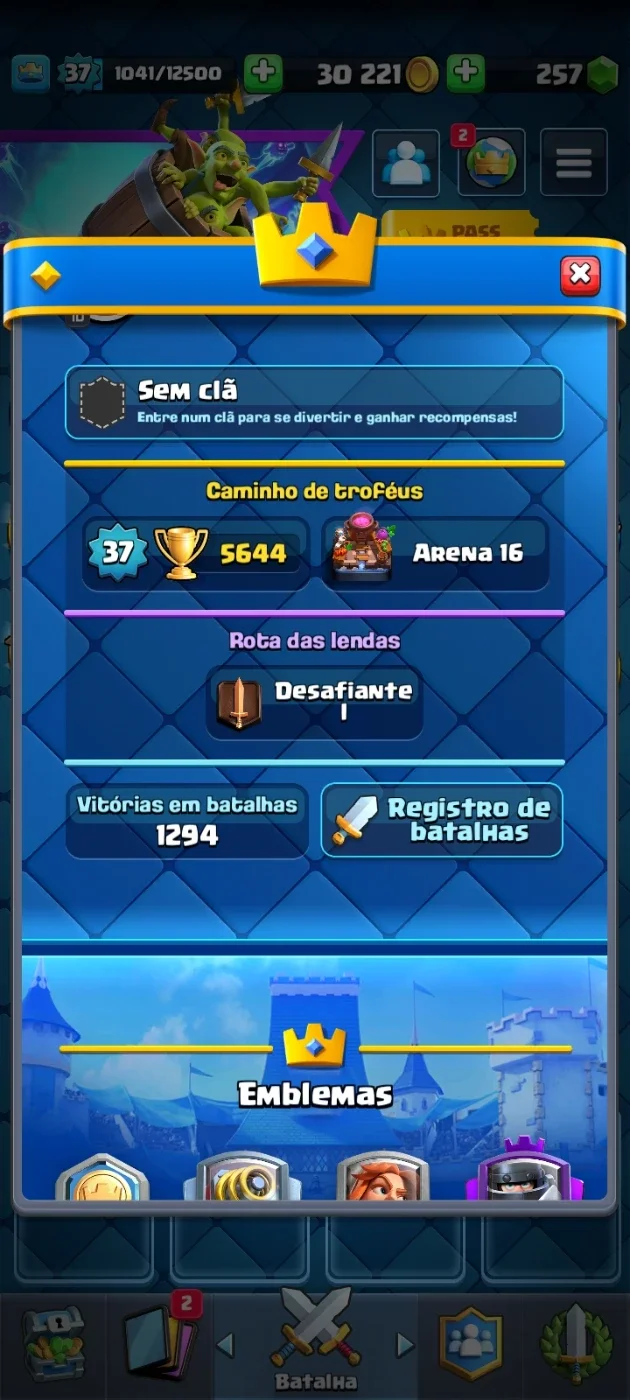Buy gold with plus beside 30 221
The width and height of the screenshot is (630, 1400).
tap(465, 73)
